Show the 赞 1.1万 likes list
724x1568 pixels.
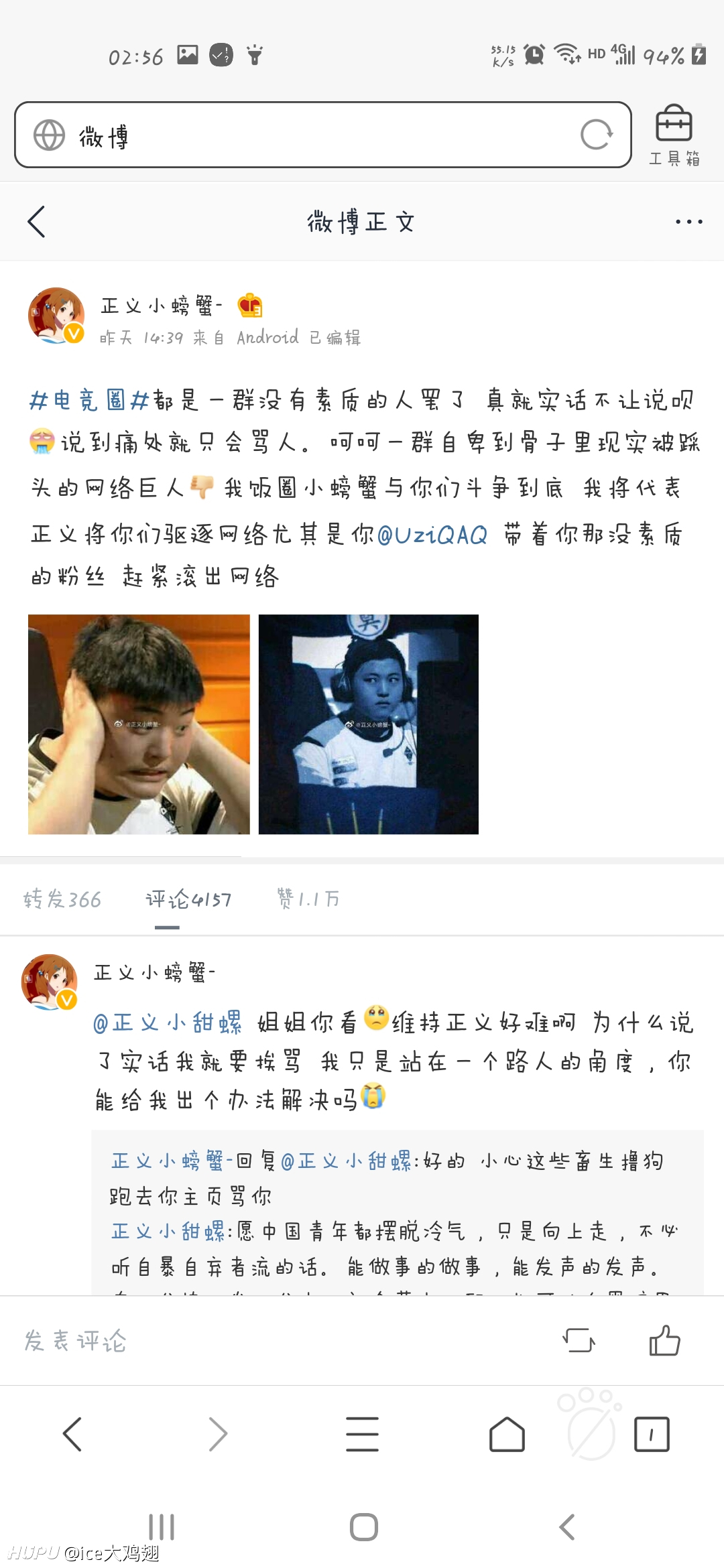[308, 898]
